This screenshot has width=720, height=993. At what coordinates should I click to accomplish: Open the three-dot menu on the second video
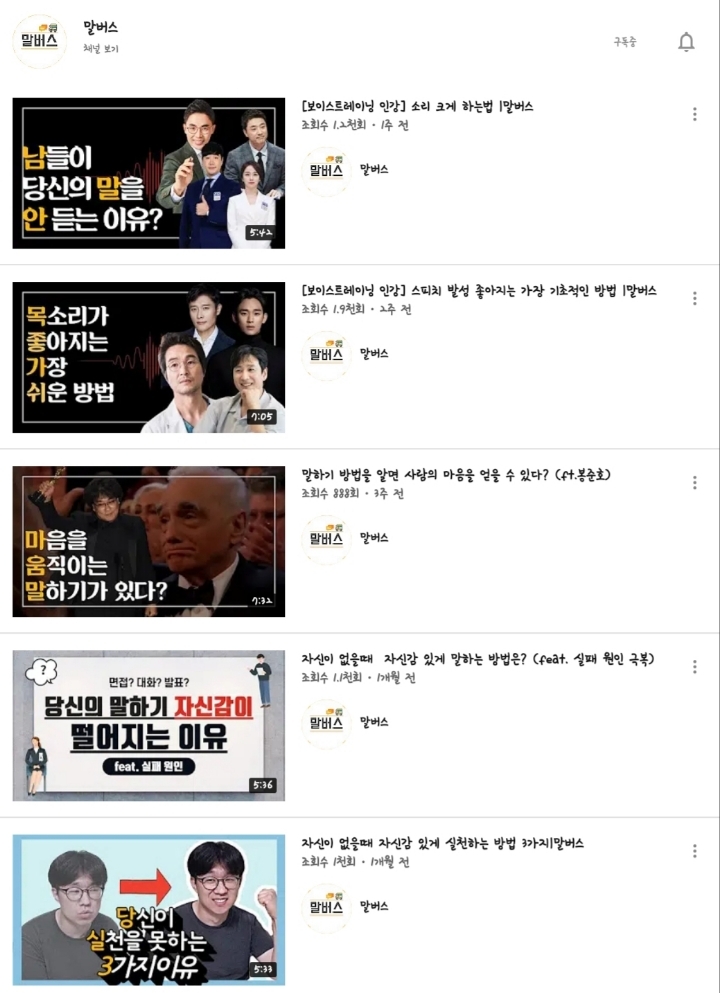pyautogui.click(x=695, y=297)
